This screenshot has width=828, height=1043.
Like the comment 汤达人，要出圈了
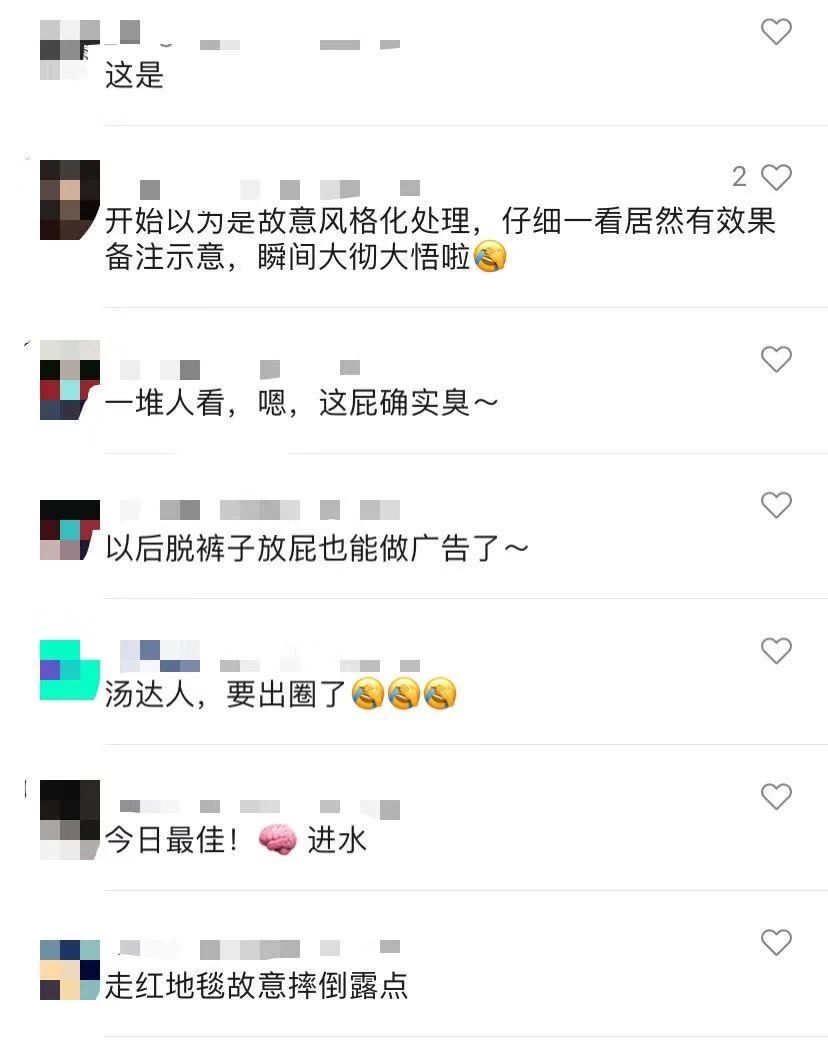[x=776, y=651]
